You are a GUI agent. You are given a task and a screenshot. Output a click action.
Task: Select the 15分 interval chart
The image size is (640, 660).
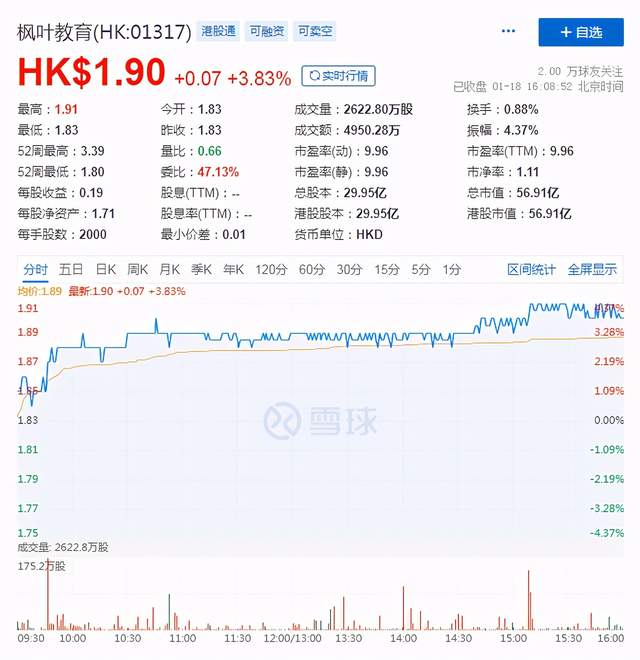(x=386, y=269)
